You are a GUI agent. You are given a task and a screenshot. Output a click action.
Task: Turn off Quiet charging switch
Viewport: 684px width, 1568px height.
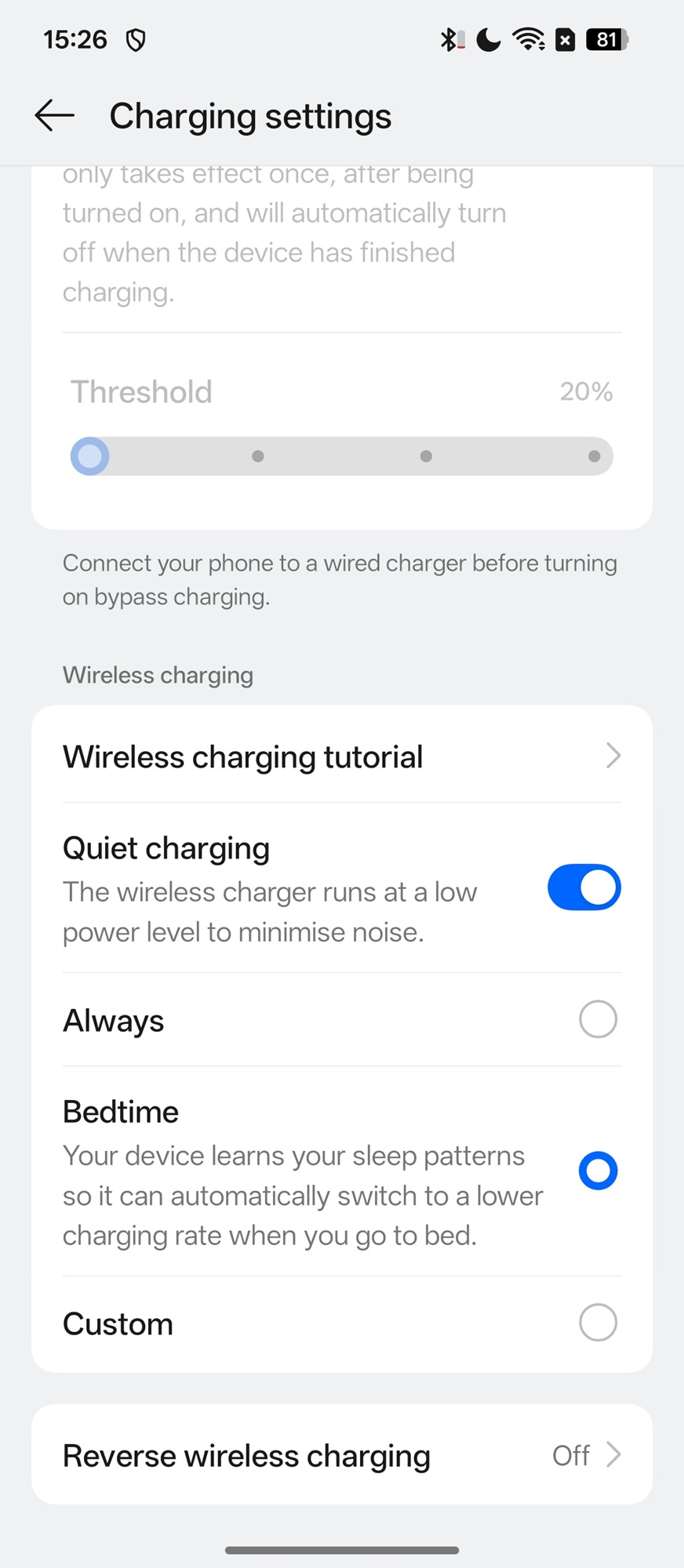point(584,887)
